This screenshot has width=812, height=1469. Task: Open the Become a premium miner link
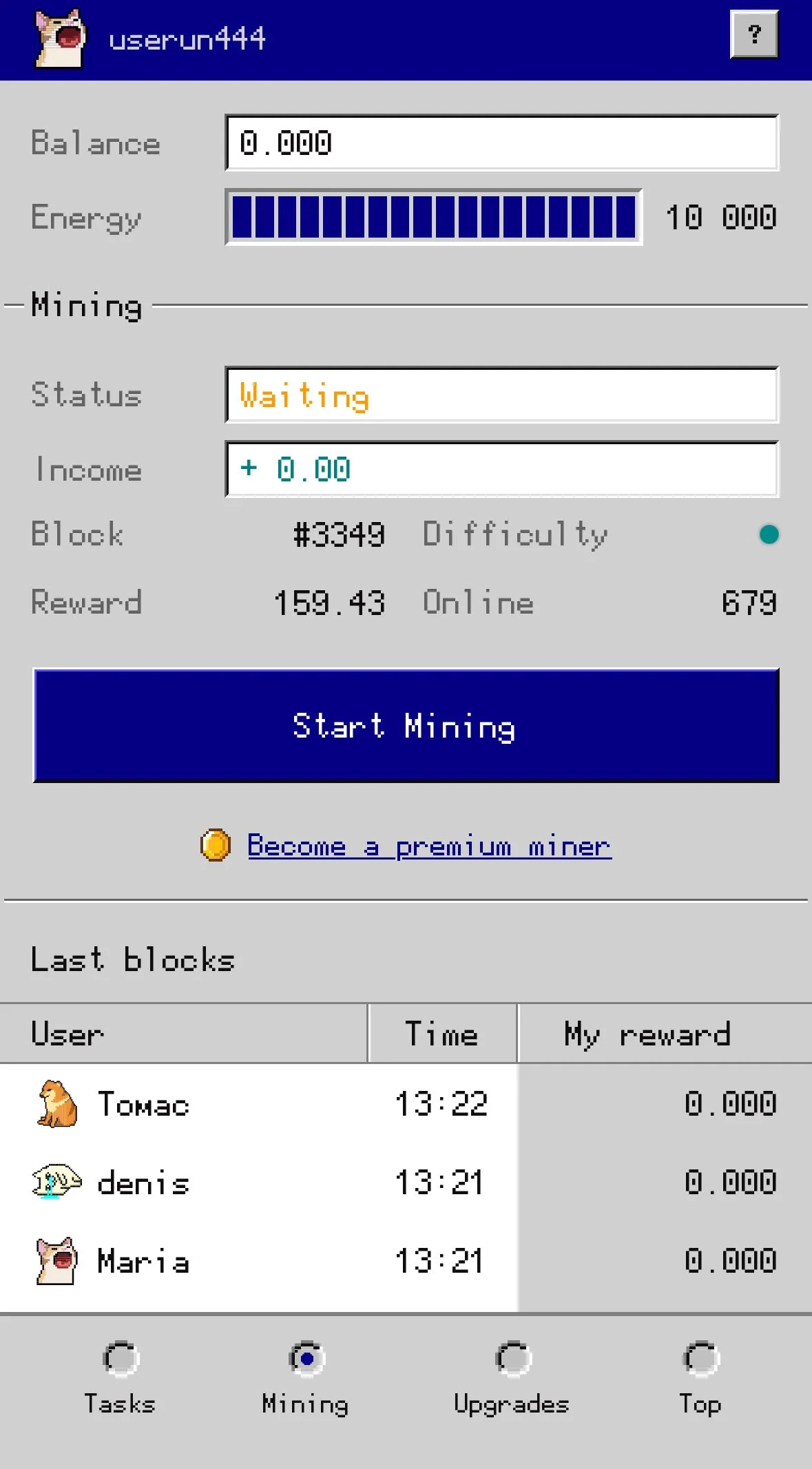pyautogui.click(x=429, y=846)
